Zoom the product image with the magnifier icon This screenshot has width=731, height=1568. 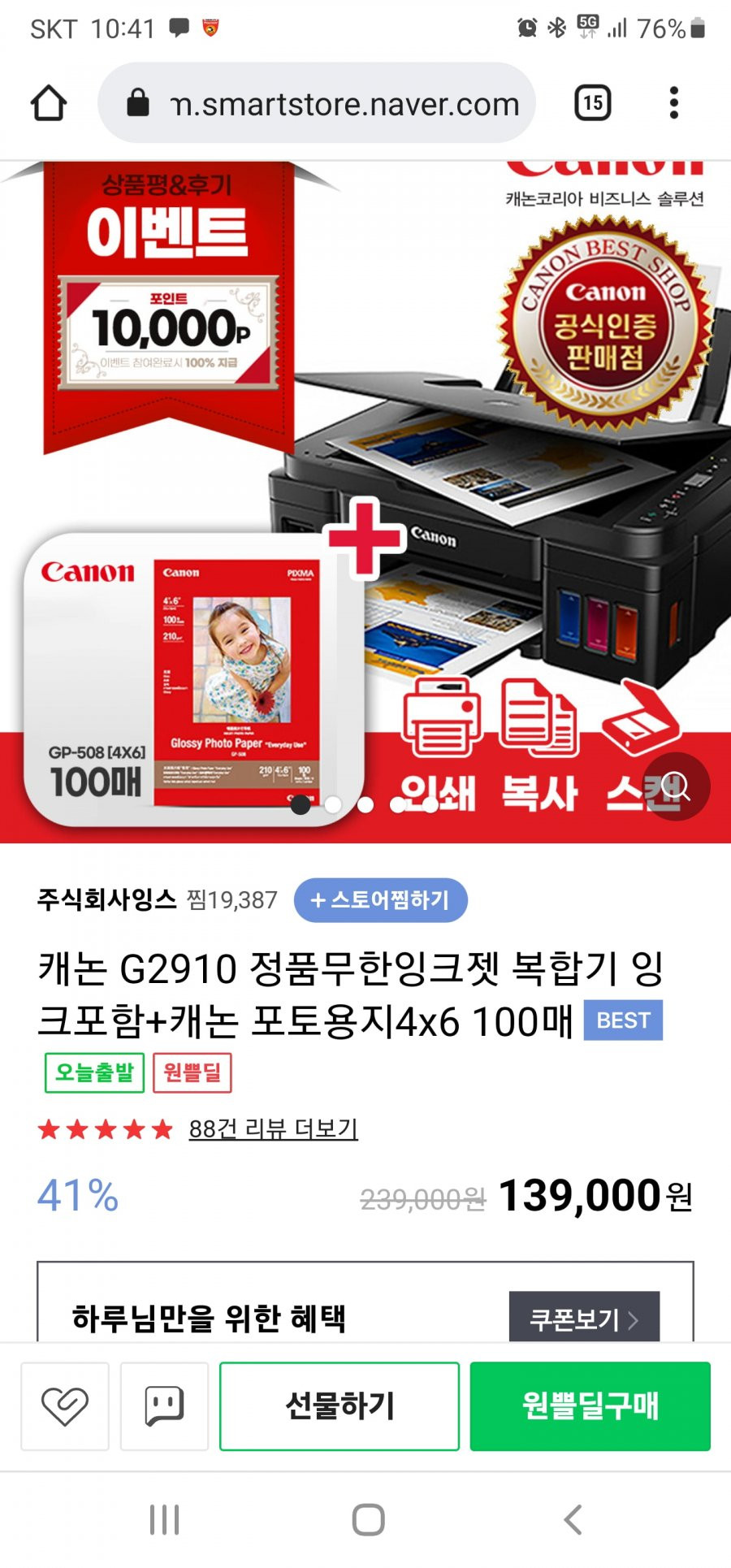(x=676, y=786)
